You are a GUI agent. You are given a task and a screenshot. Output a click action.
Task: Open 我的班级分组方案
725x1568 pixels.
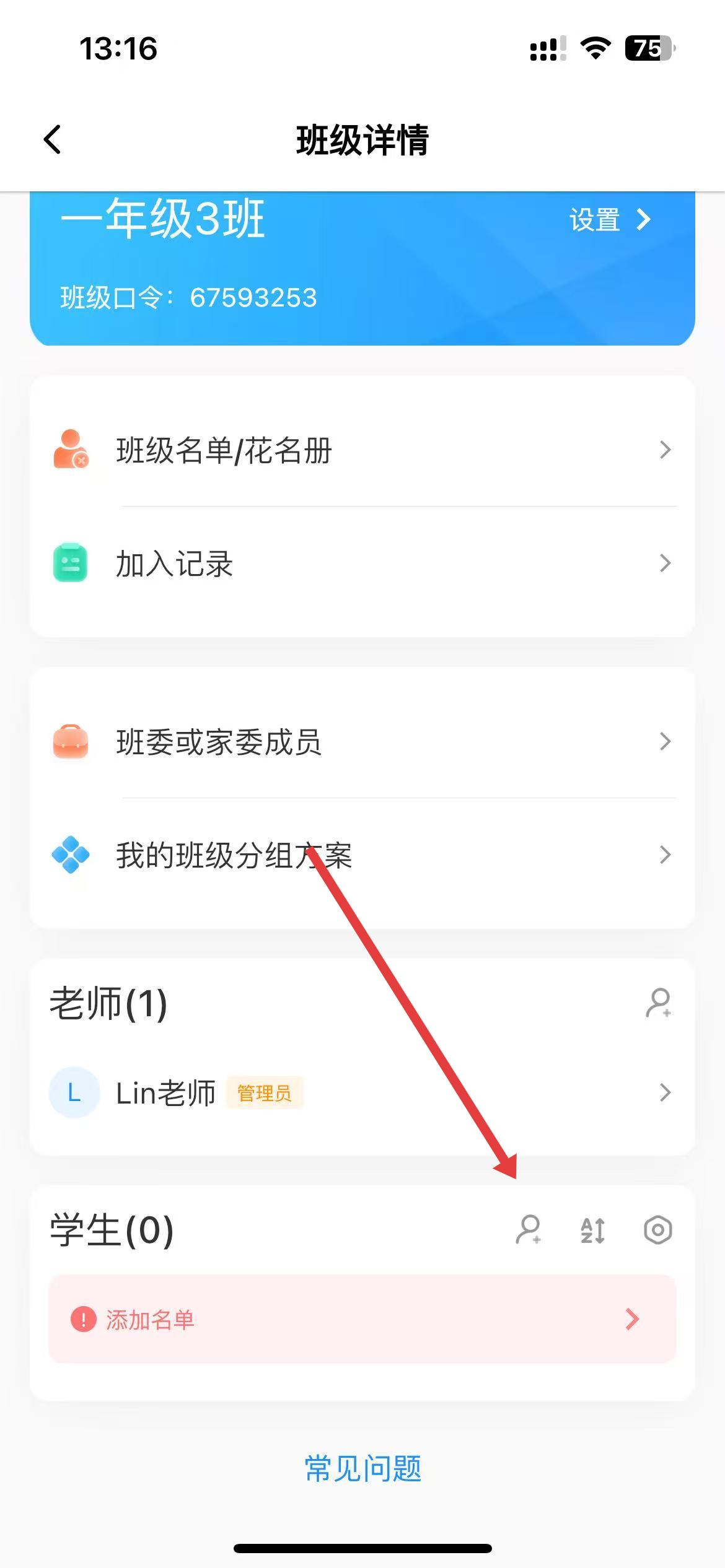362,855
